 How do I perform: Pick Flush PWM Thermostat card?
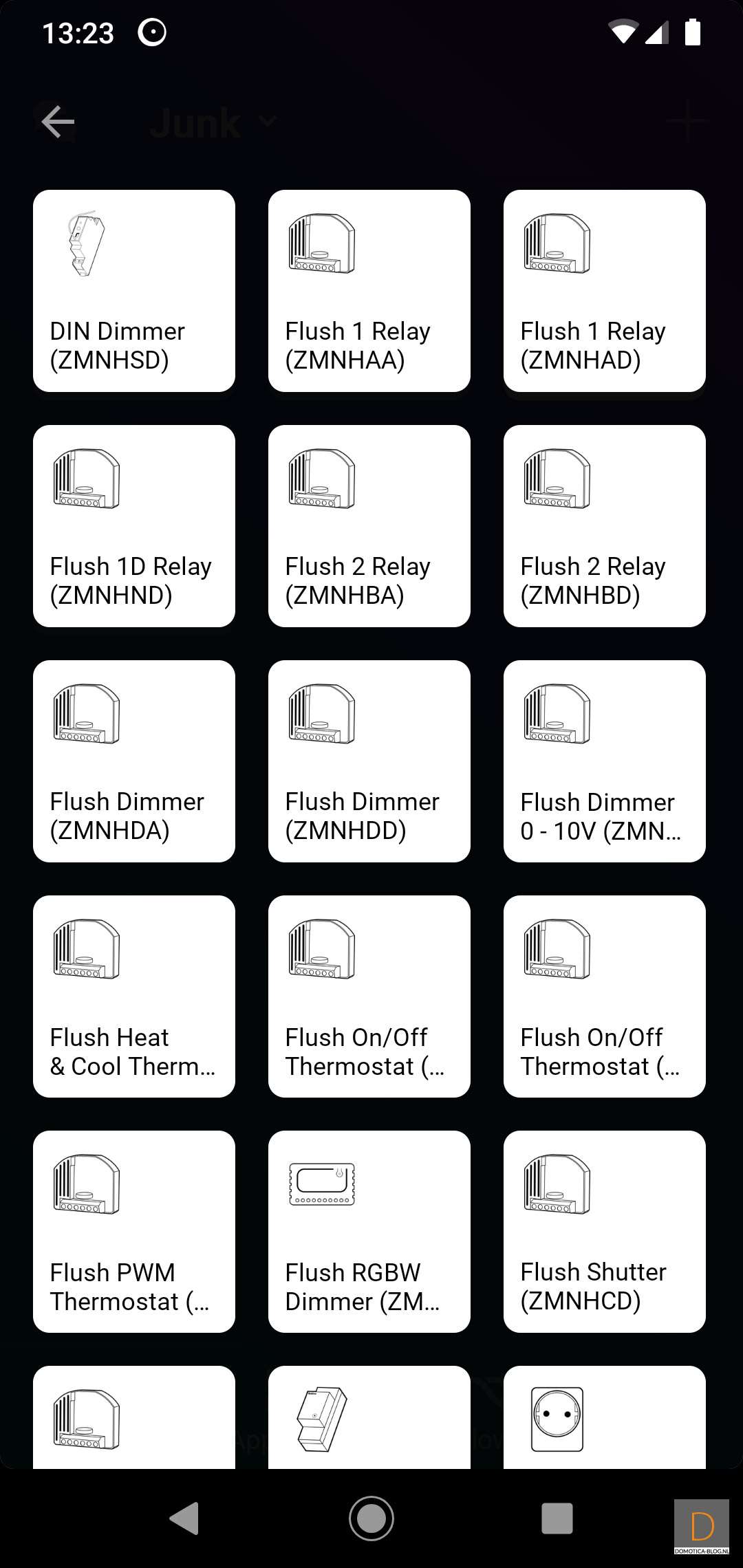click(134, 1232)
